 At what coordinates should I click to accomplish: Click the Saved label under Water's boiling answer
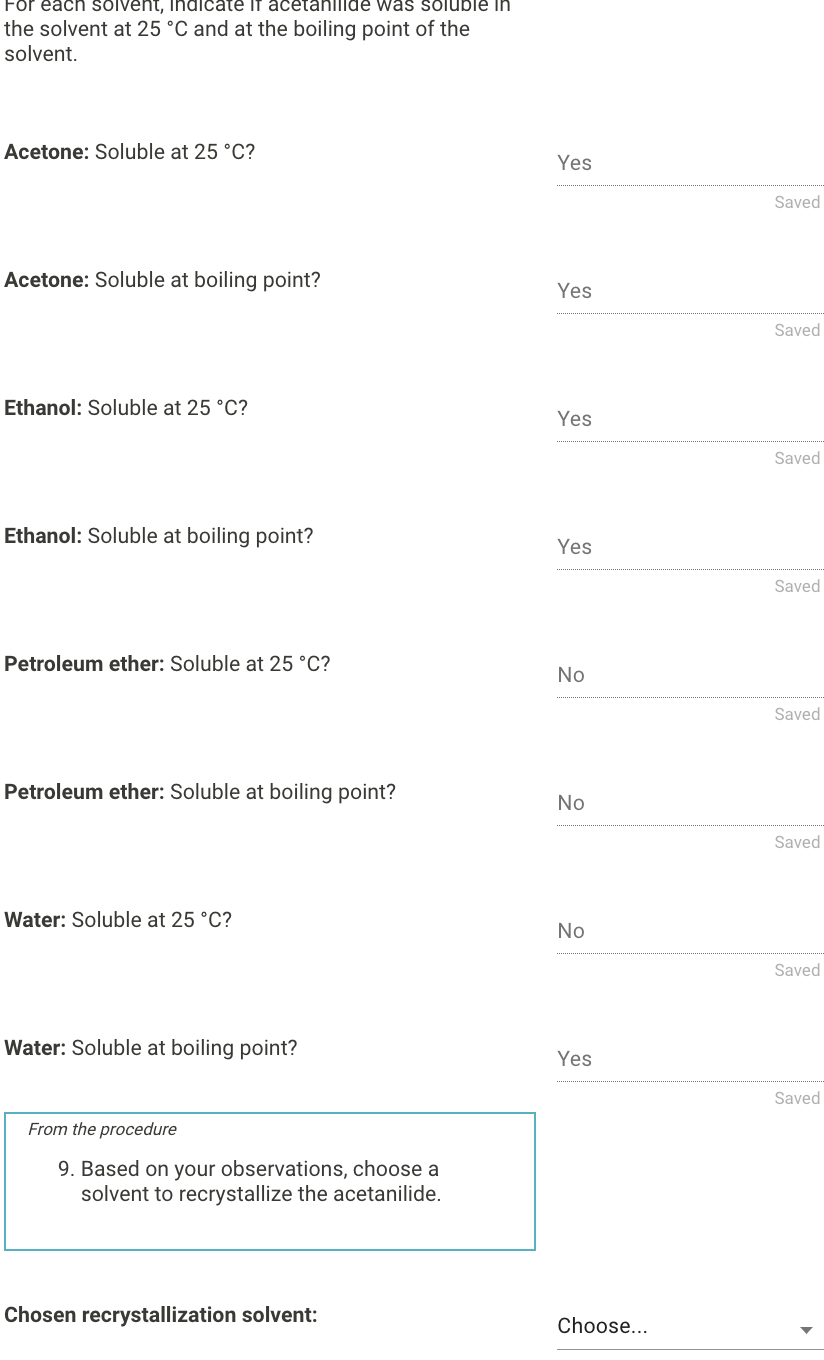[797, 1098]
